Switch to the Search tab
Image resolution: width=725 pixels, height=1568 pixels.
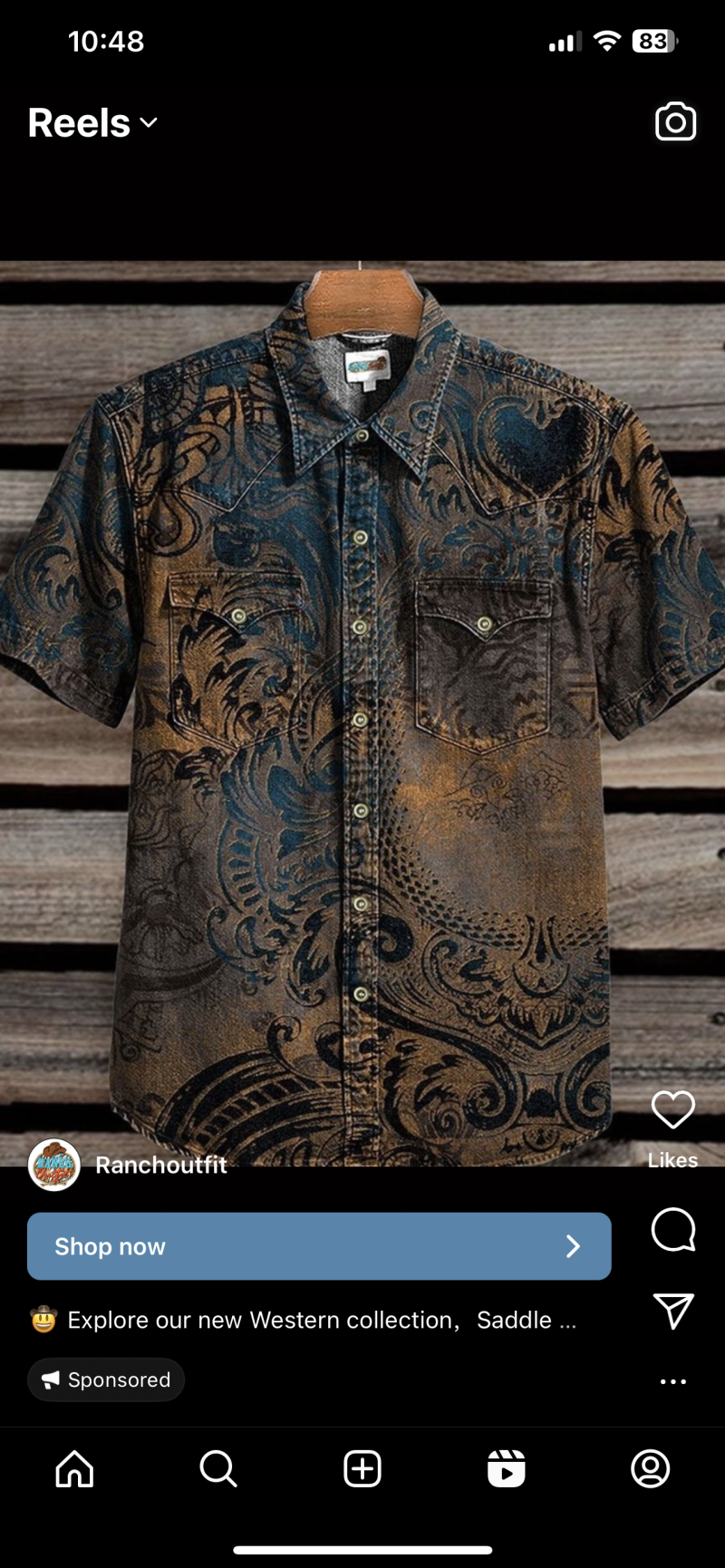pos(218,1469)
